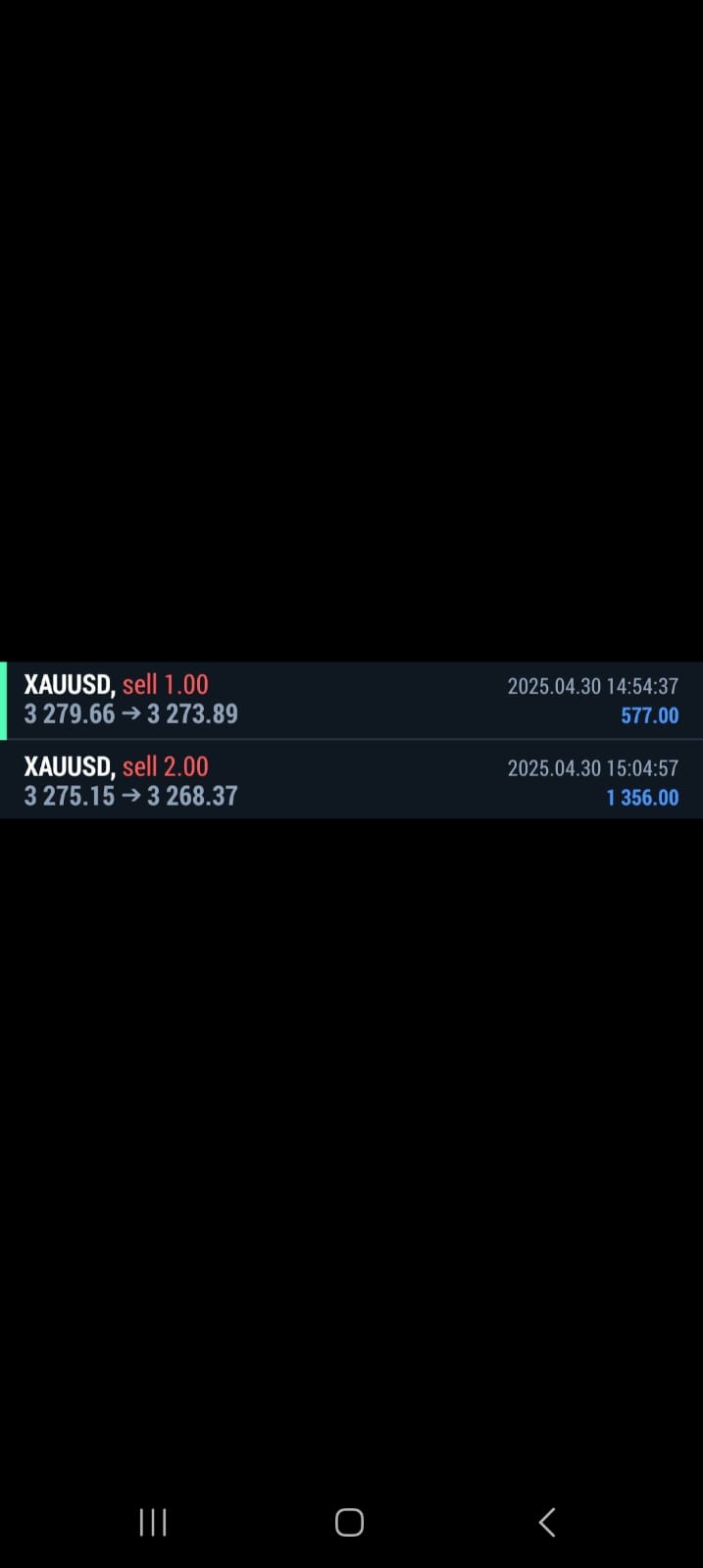Image resolution: width=703 pixels, height=1568 pixels.
Task: Open recent apps from the navigation bar
Action: coord(153,1522)
